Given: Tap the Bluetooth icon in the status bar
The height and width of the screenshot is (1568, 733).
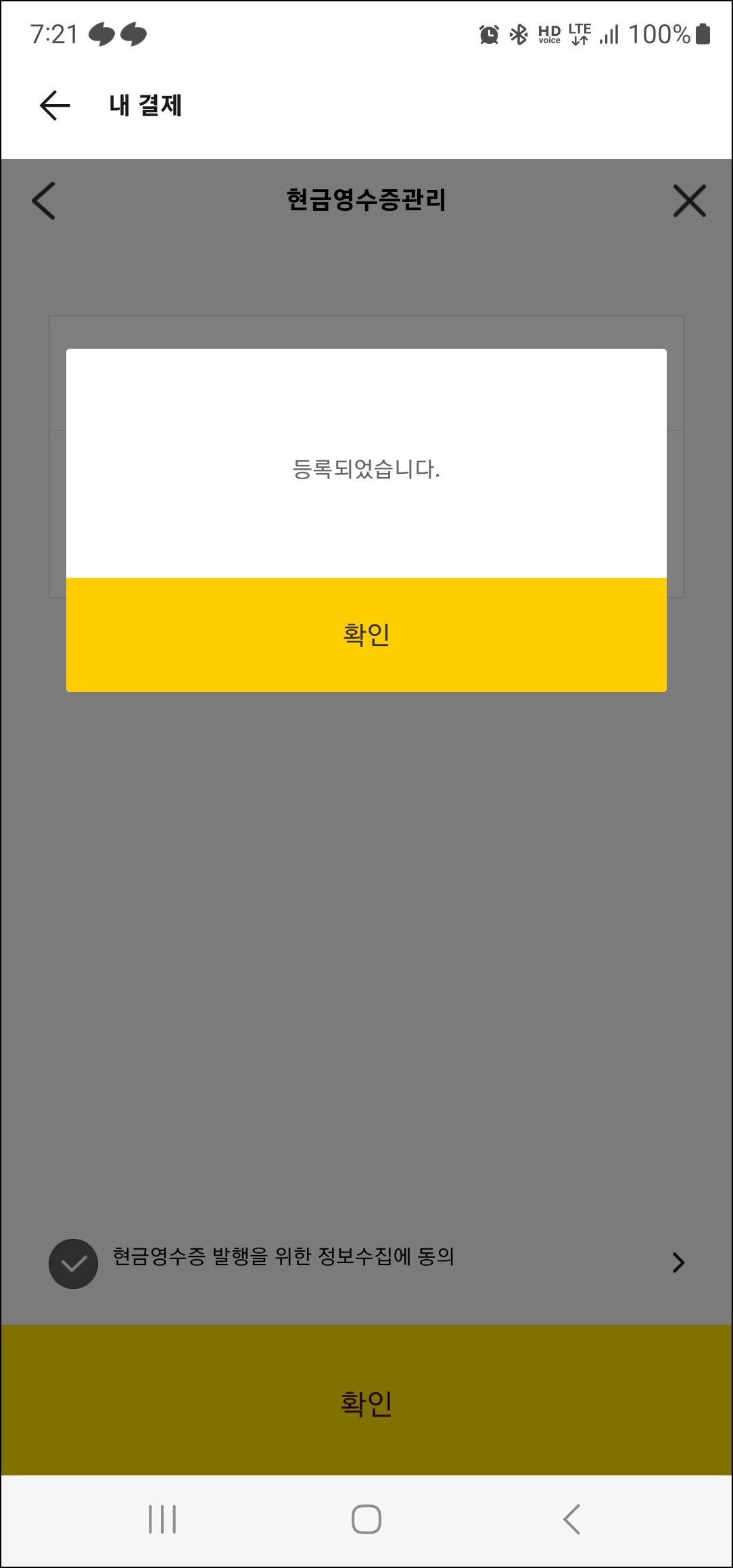Looking at the screenshot, I should [519, 34].
